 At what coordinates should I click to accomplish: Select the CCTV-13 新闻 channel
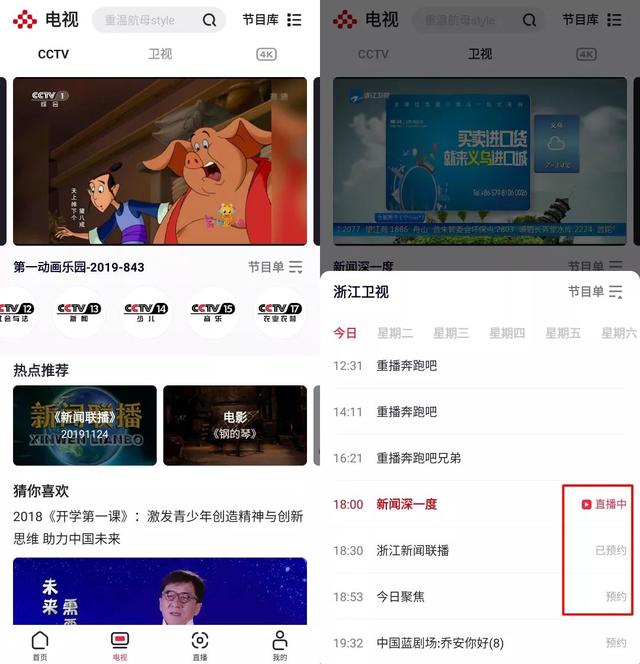point(79,312)
